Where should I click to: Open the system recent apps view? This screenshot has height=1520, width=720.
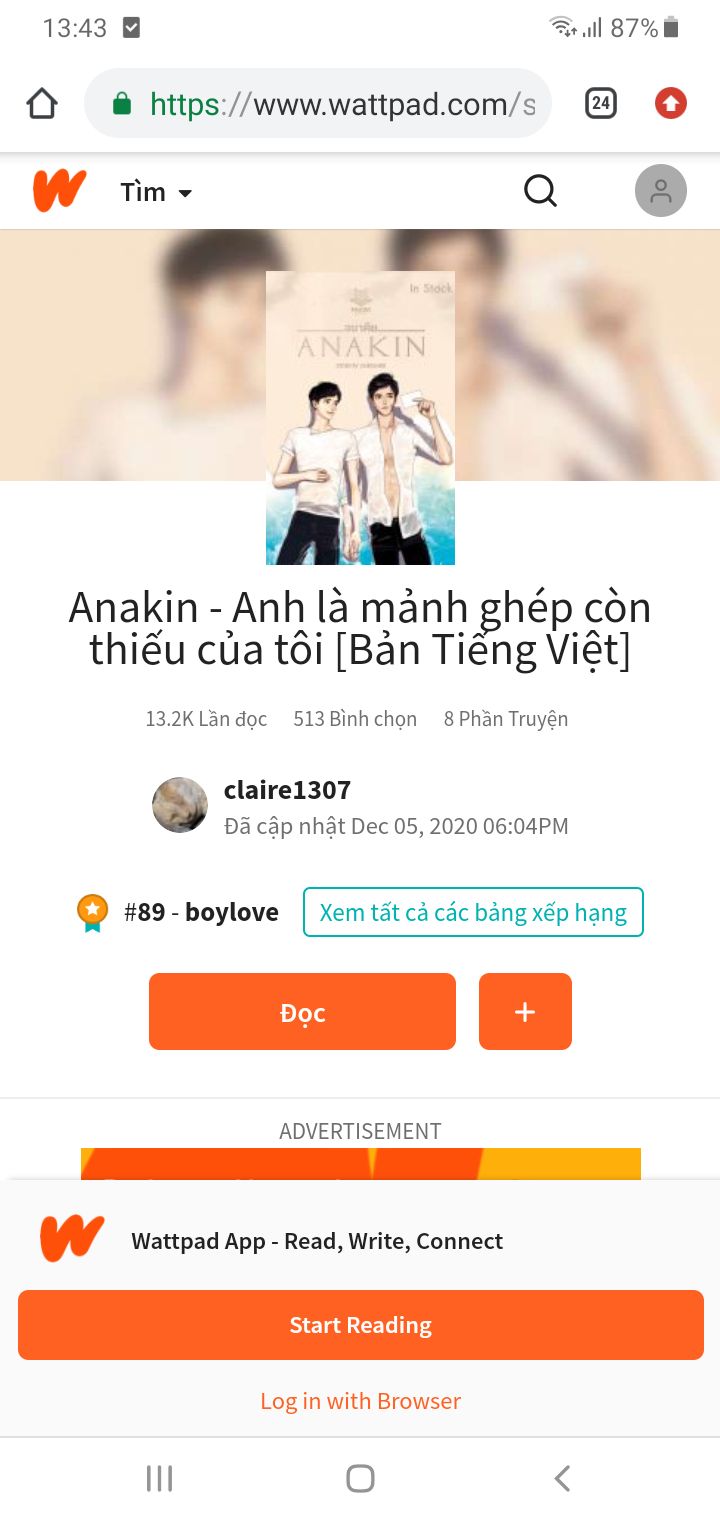(160, 1478)
